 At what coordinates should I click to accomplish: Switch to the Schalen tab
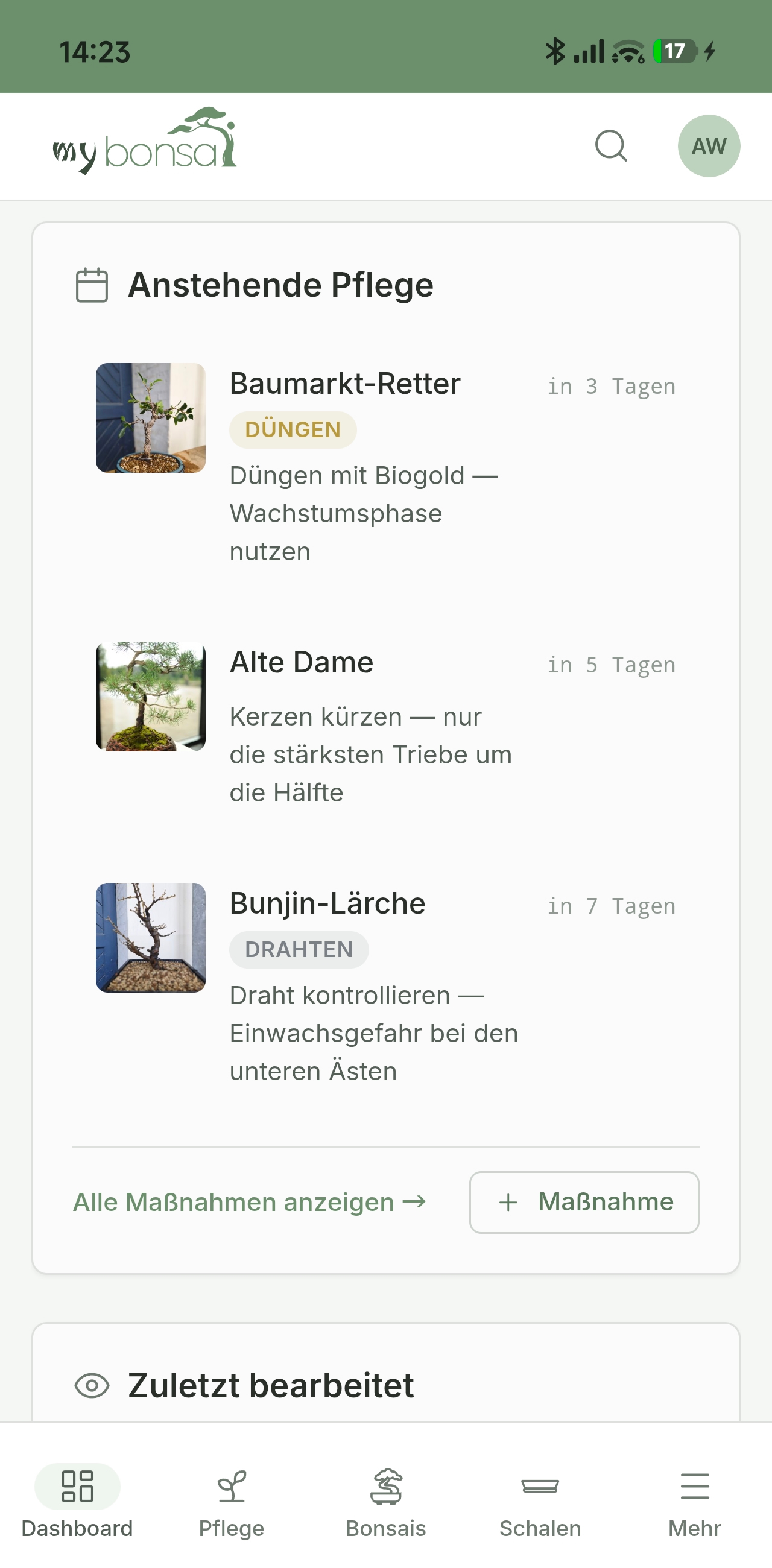coord(540,1501)
